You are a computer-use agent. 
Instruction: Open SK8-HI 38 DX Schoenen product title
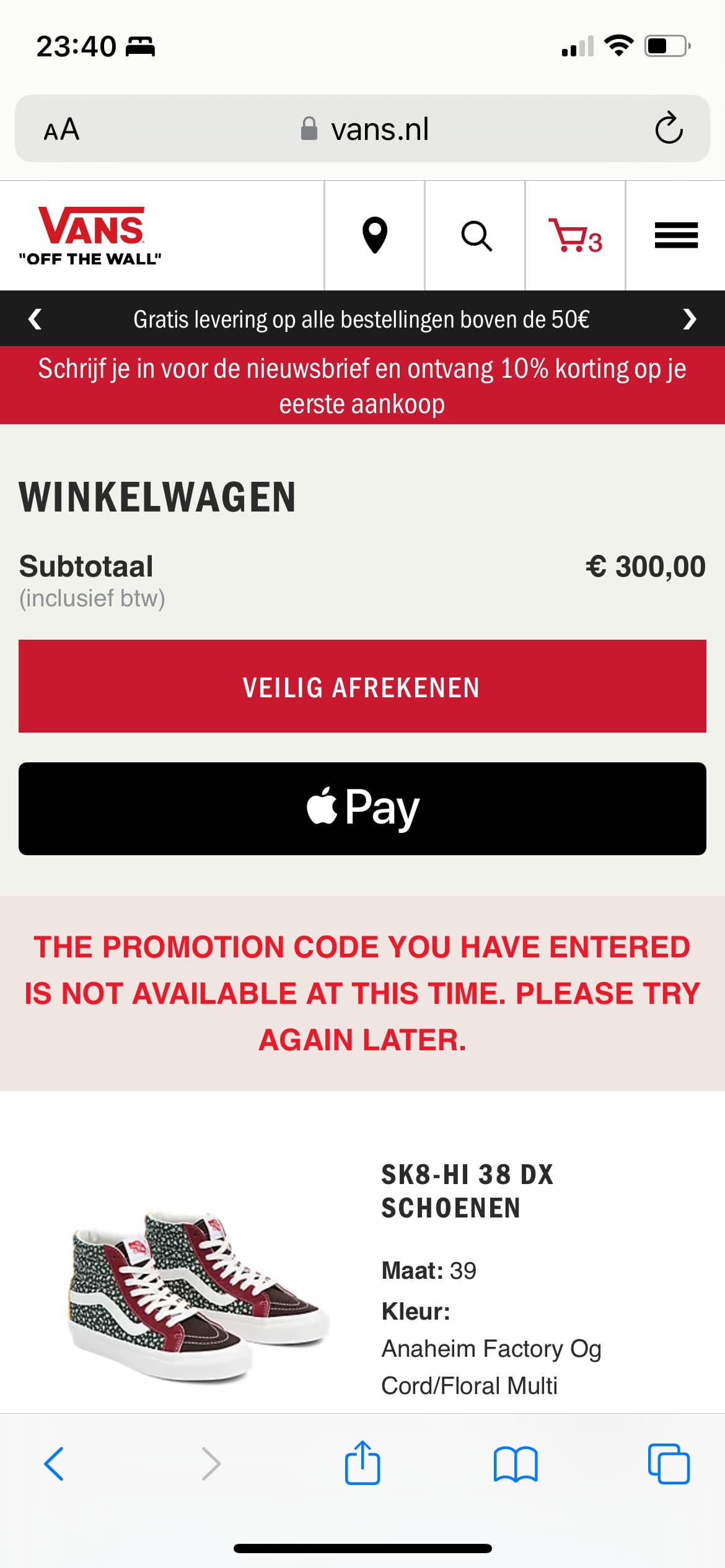467,1191
